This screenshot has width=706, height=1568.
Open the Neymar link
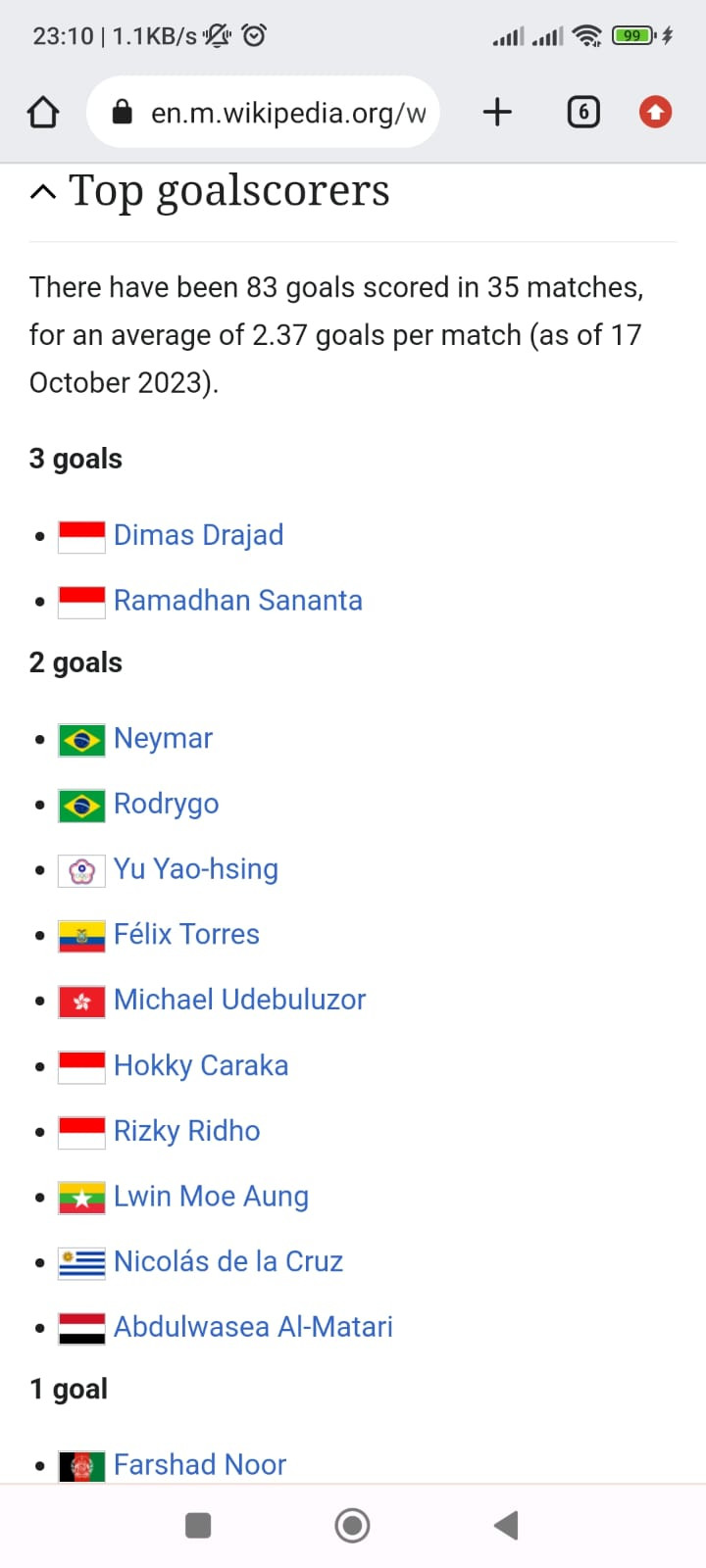[163, 738]
